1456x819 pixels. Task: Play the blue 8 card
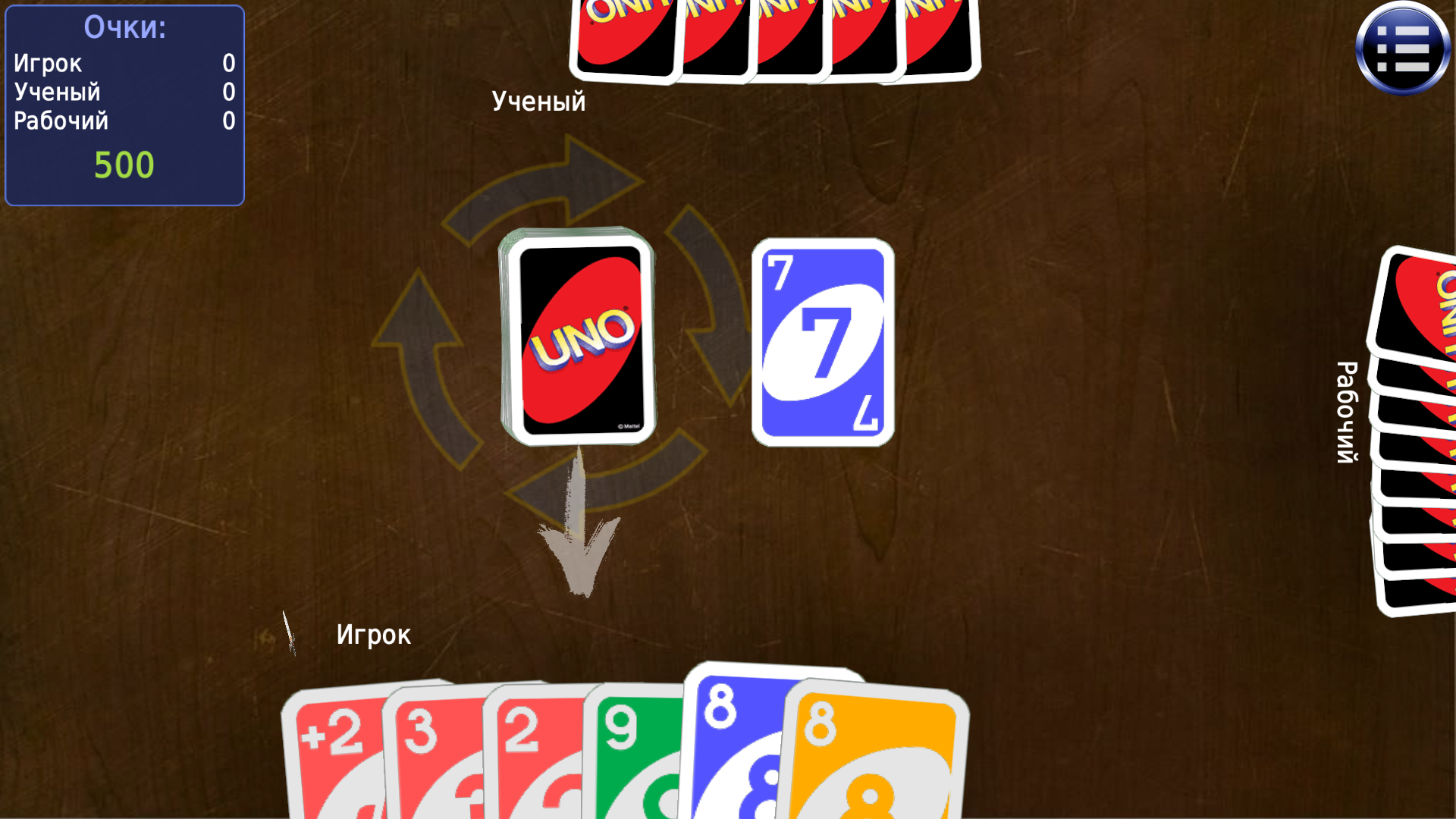[732, 739]
